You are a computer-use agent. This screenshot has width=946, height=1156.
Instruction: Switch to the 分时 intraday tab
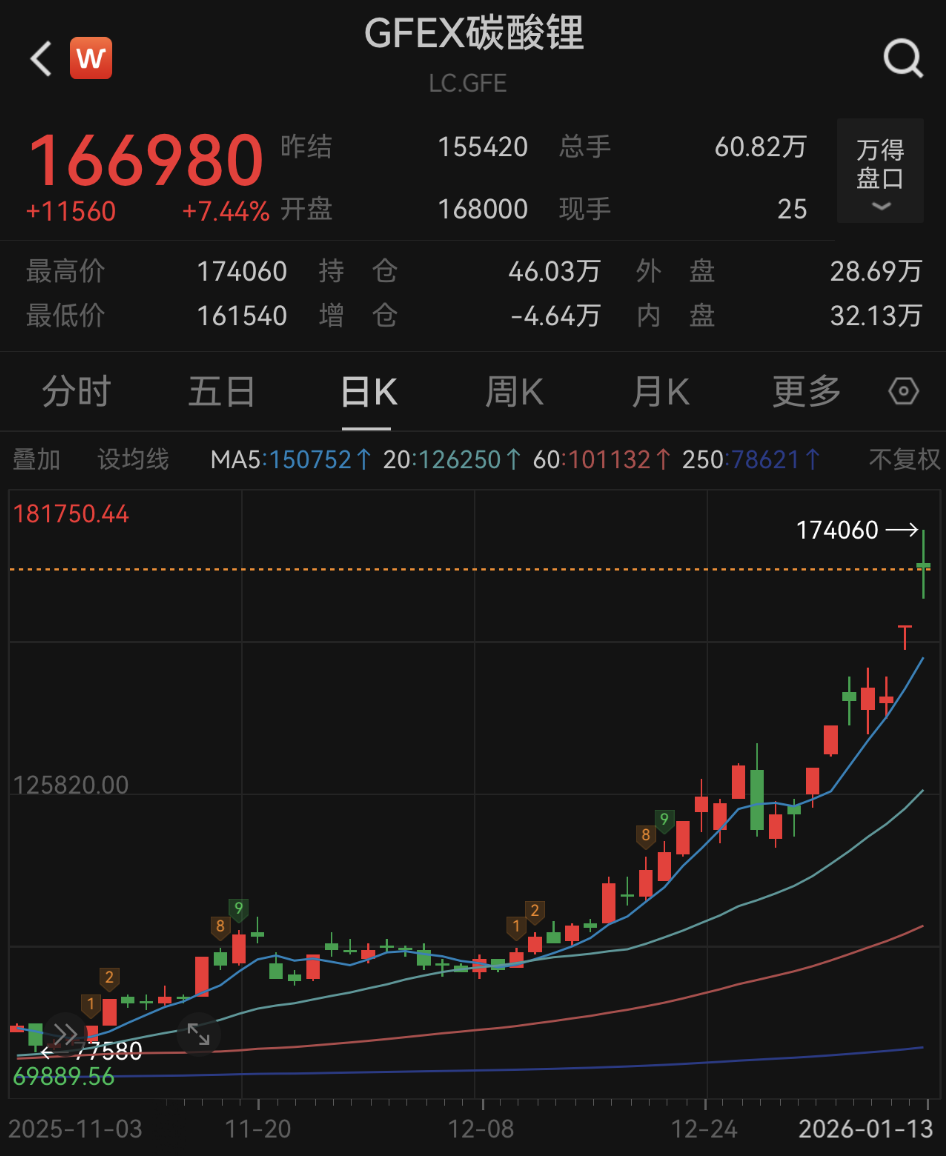click(x=77, y=392)
